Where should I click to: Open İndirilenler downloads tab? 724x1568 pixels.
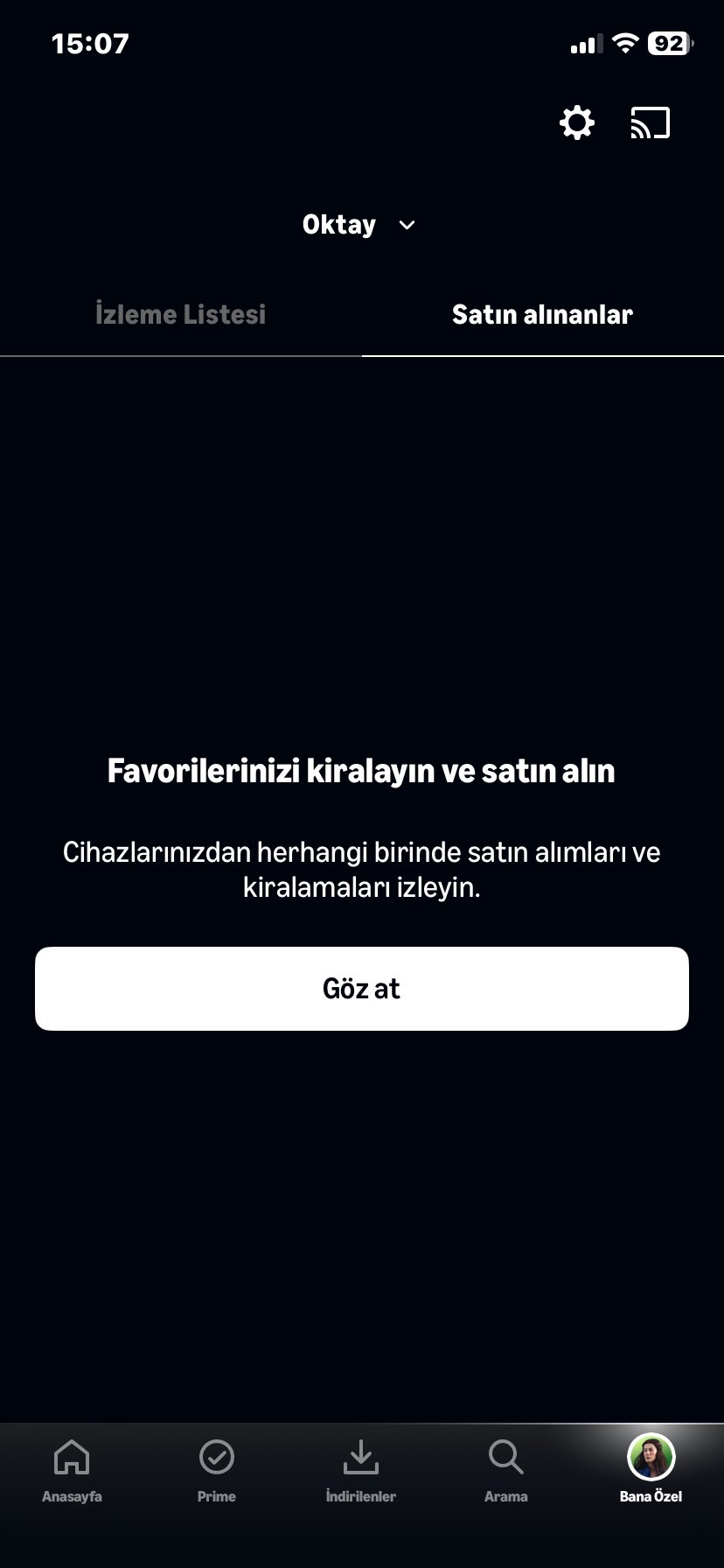tap(361, 1470)
